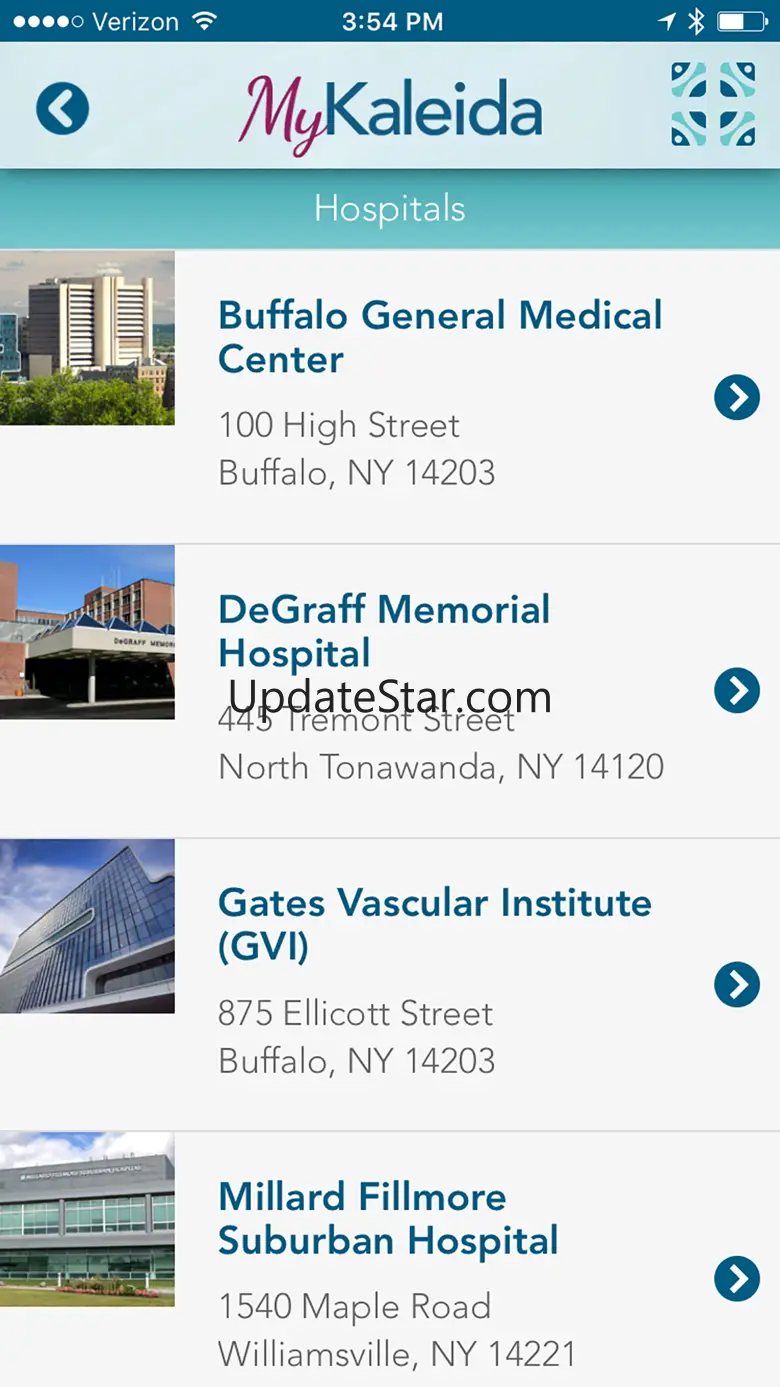
Task: Tap the chevron for Buffalo General Medical Center
Action: tap(737, 397)
